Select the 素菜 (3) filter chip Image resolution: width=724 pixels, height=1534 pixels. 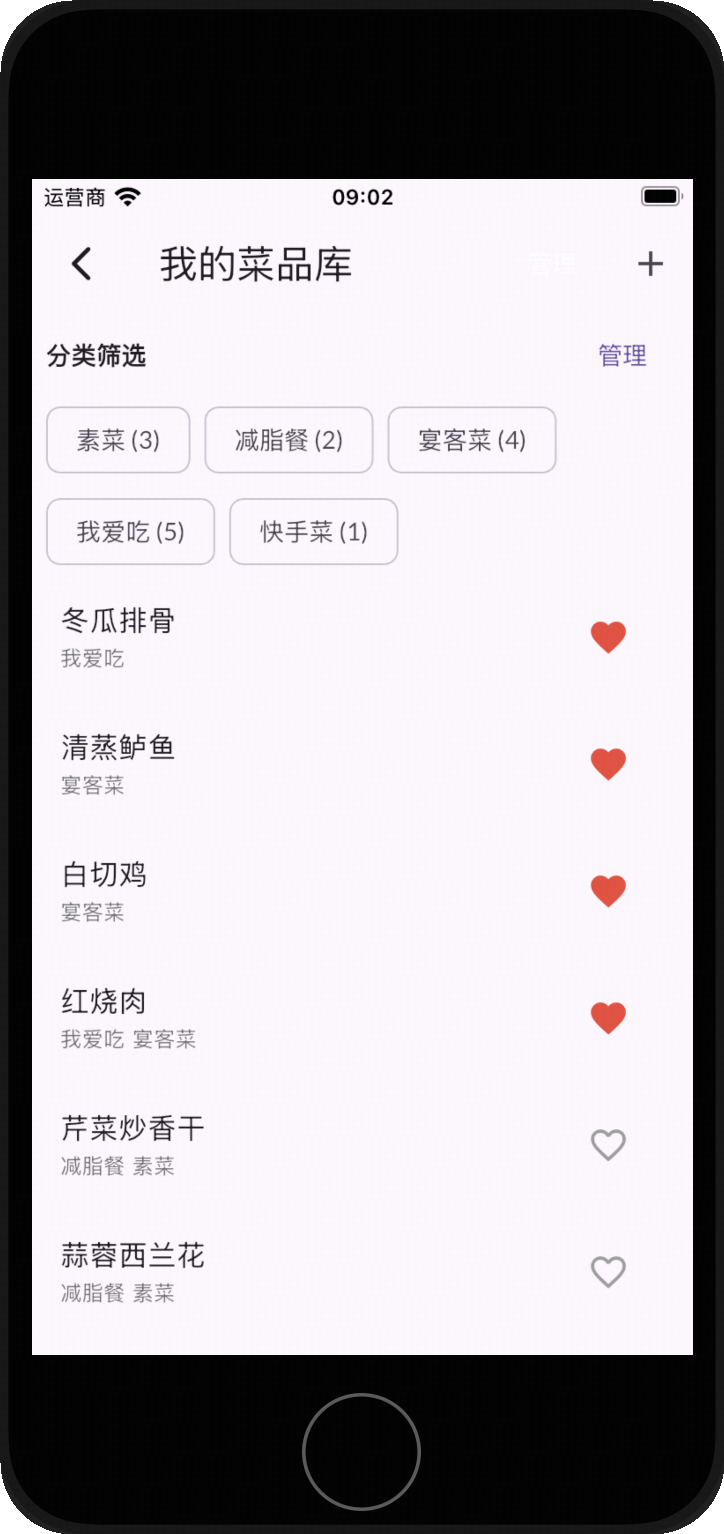(118, 440)
